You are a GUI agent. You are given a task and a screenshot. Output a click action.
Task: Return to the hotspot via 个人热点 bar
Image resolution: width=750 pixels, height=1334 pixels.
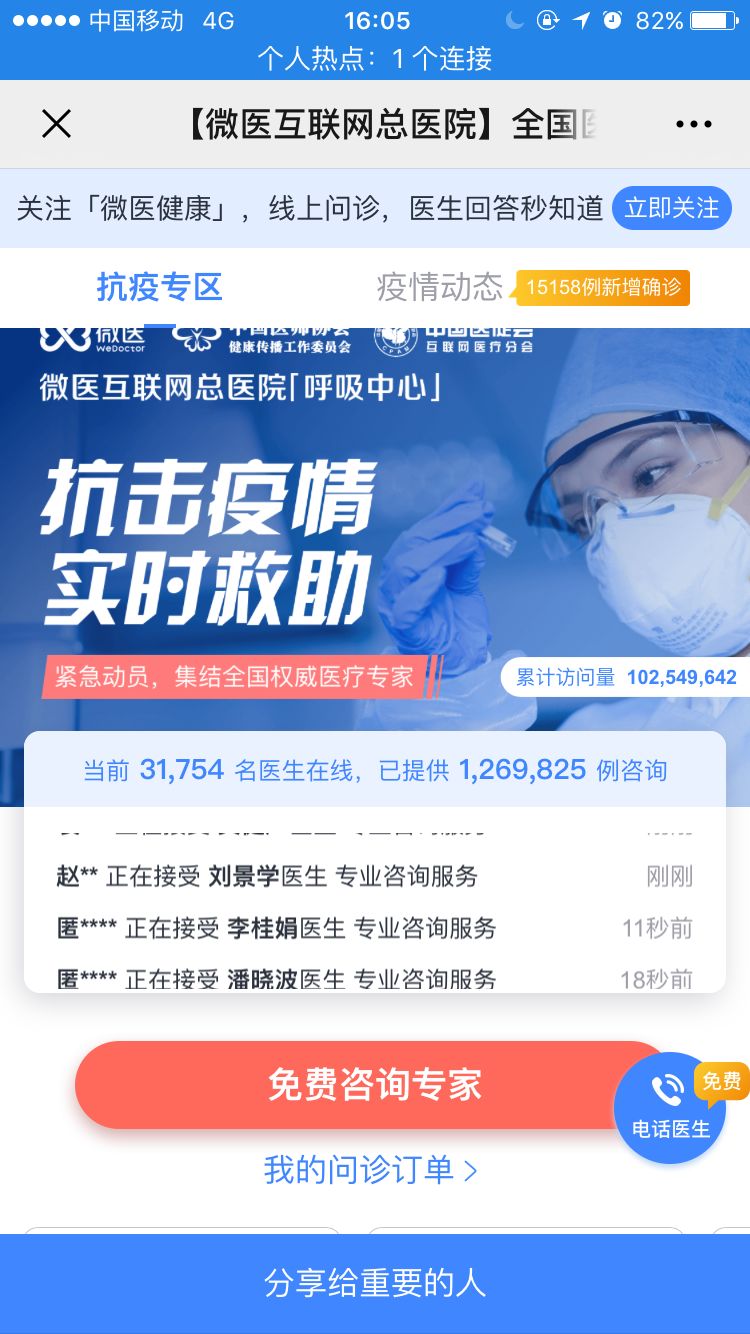click(x=375, y=59)
